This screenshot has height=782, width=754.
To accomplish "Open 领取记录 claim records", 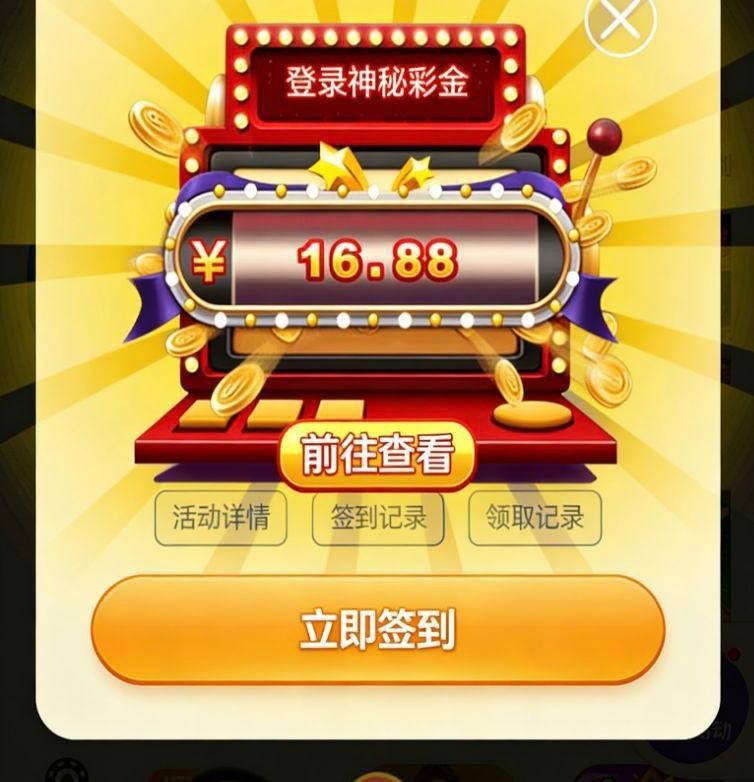I will coord(535,518).
